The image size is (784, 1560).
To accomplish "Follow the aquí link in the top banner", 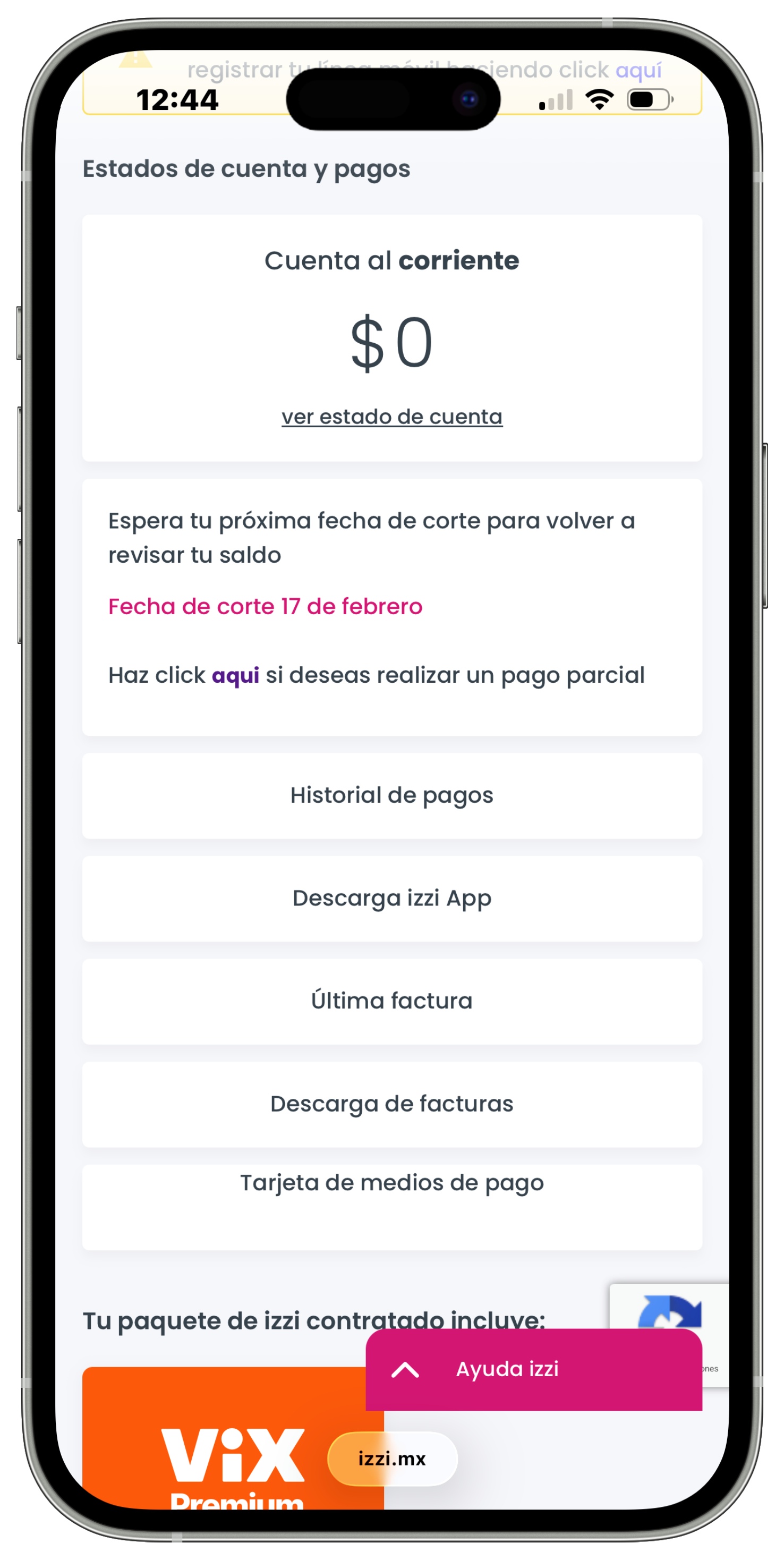I will click(638, 70).
